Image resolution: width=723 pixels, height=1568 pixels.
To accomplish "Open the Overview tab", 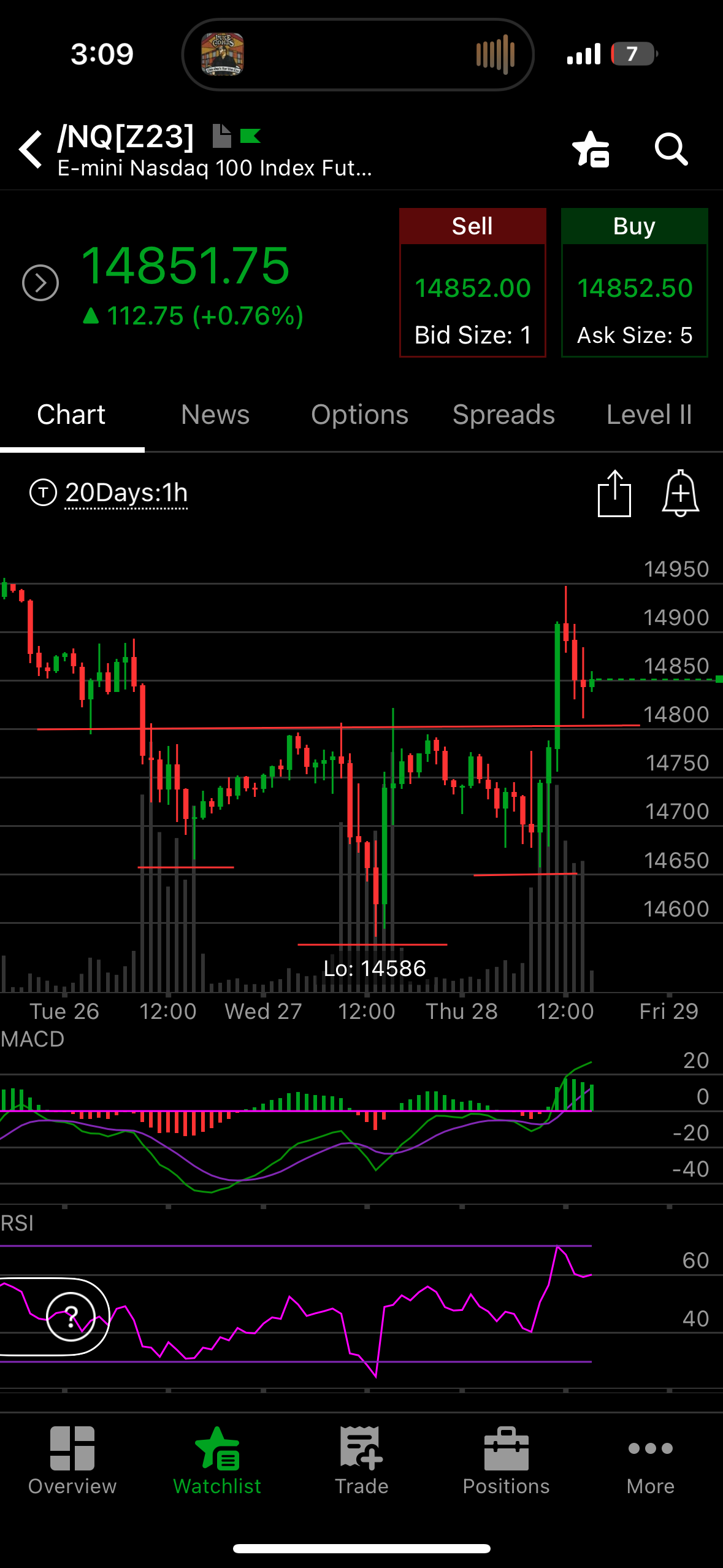I will [72, 1461].
